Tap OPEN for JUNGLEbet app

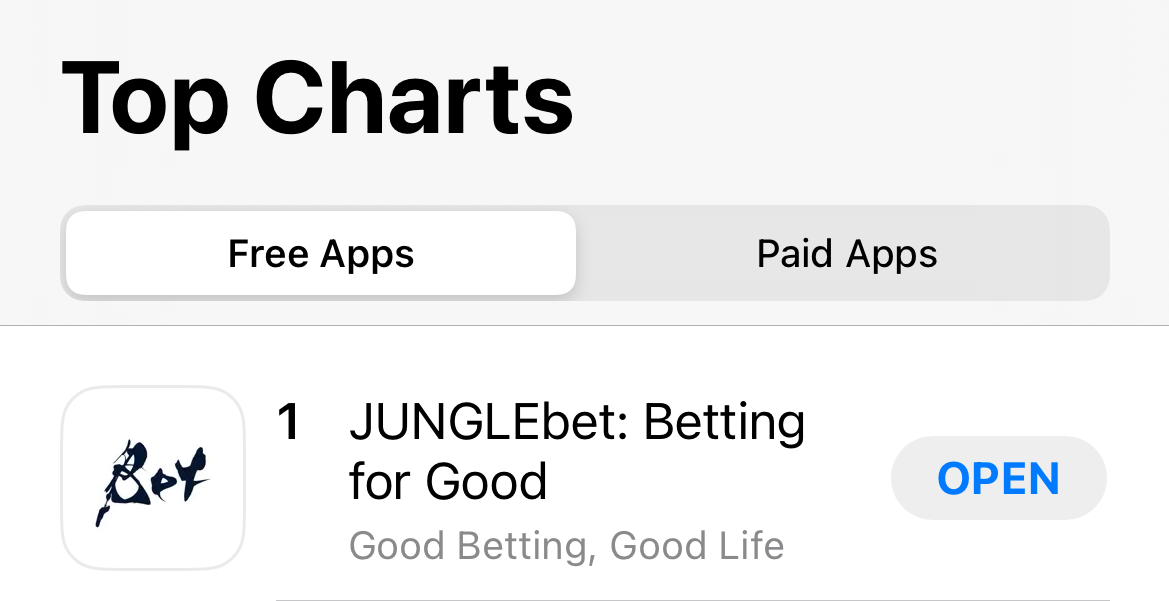[x=998, y=479]
